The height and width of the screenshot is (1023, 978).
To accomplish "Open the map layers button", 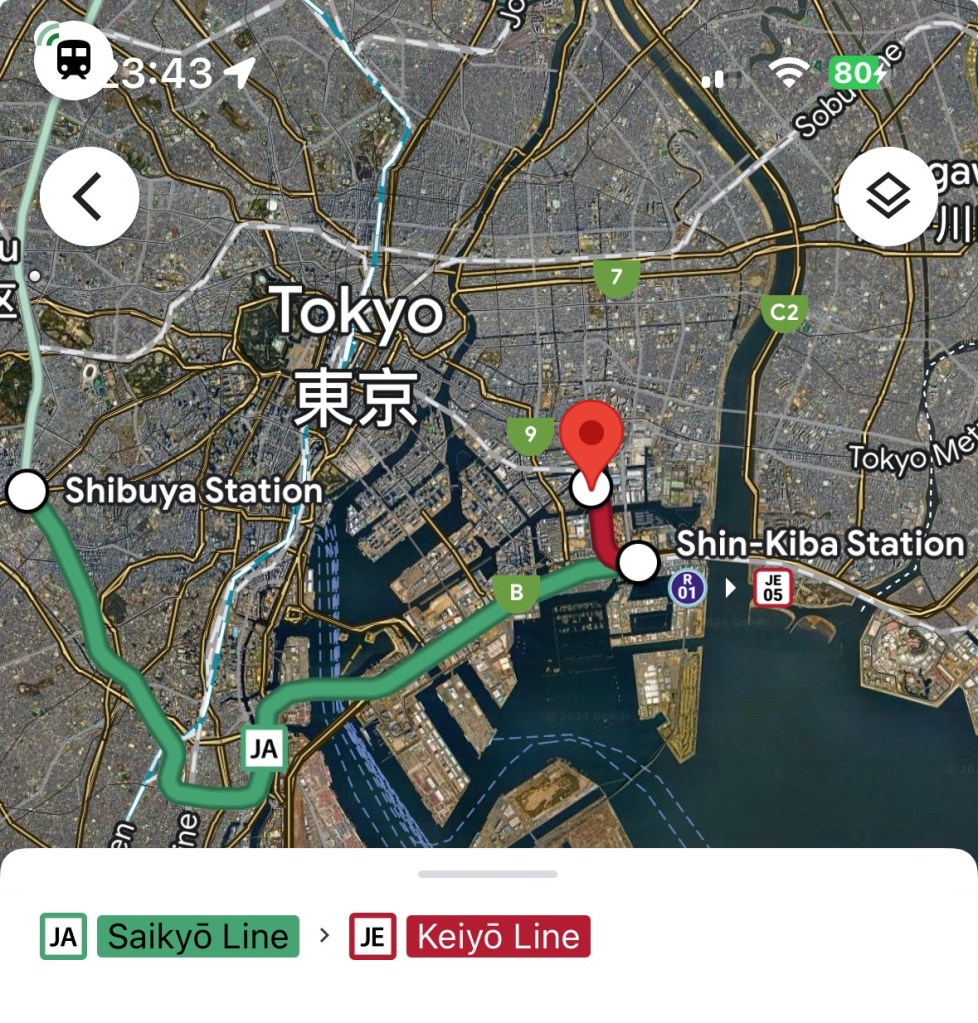I will tap(888, 197).
